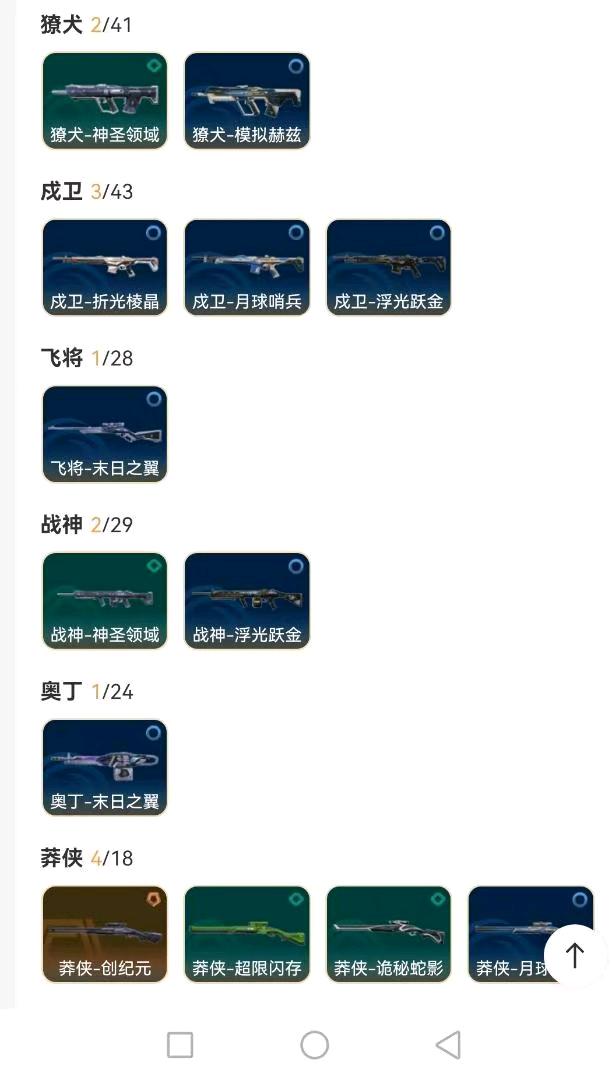Go back using the system back triangle
The width and height of the screenshot is (612, 1080).
pos(448,1045)
